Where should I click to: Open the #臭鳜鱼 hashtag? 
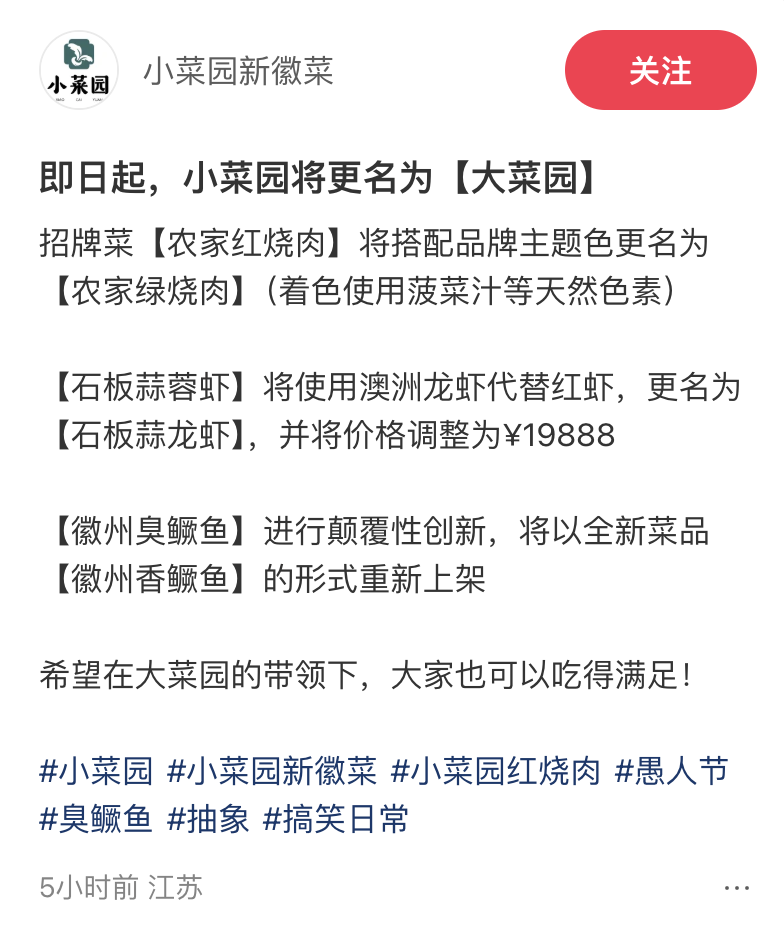(x=96, y=819)
